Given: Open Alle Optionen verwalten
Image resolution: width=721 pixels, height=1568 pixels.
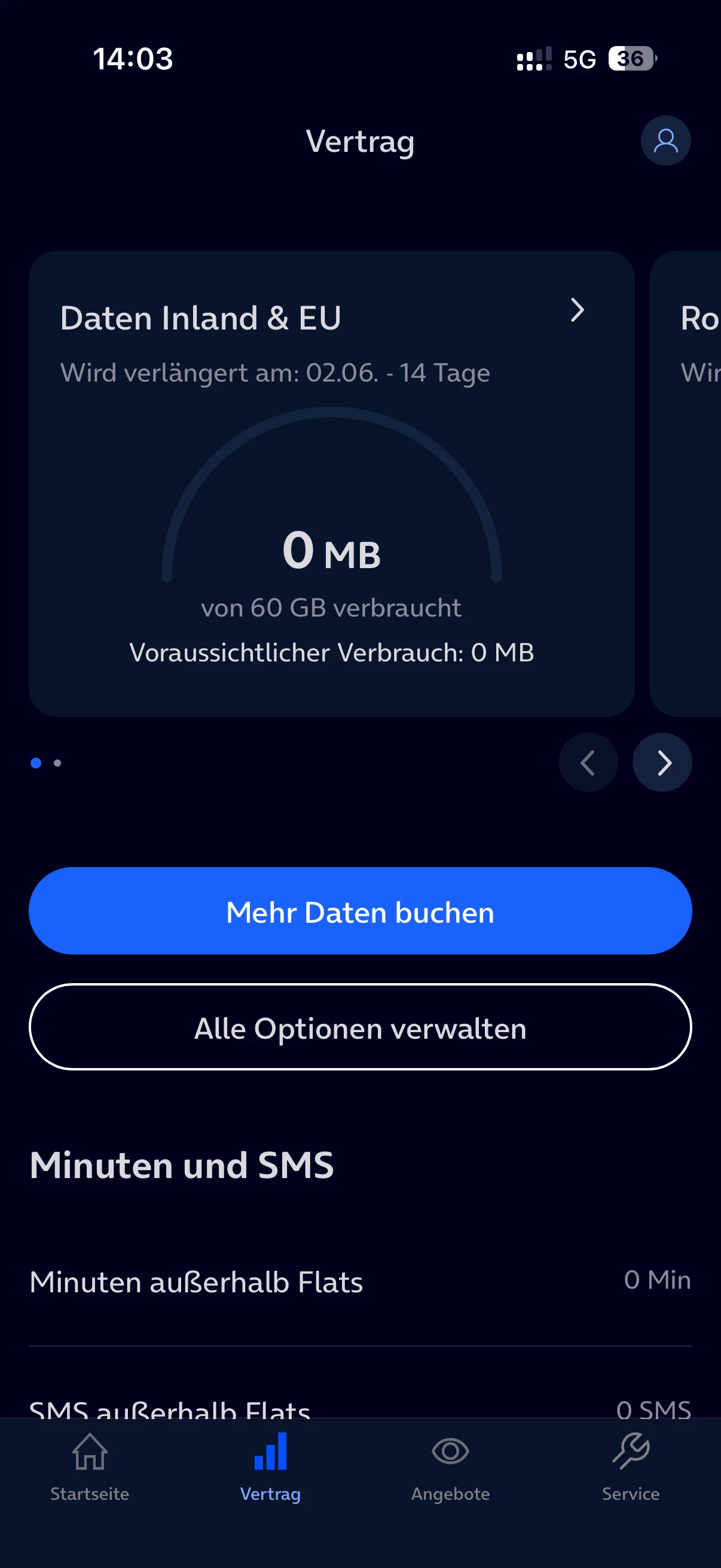Looking at the screenshot, I should tap(360, 1027).
